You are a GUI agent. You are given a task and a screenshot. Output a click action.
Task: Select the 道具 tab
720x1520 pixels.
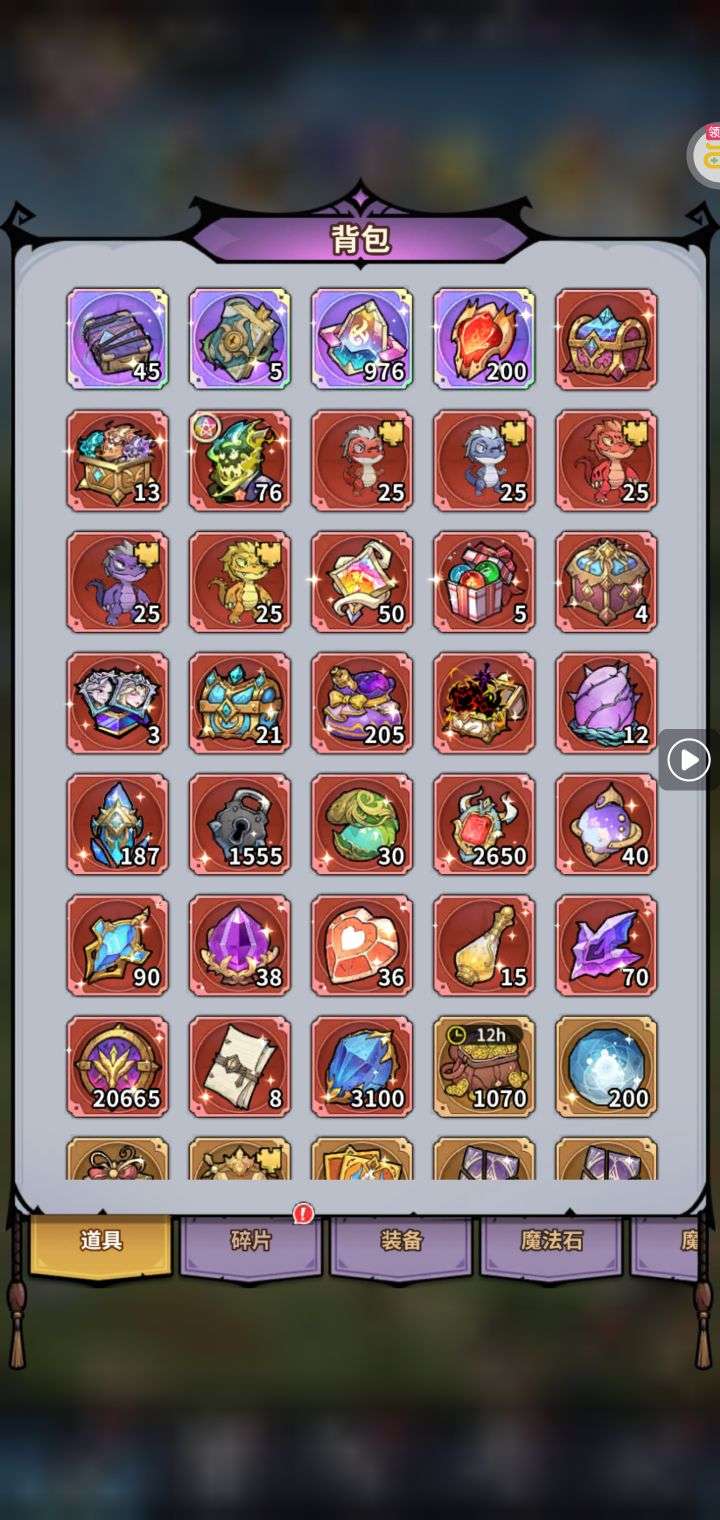[101, 1241]
